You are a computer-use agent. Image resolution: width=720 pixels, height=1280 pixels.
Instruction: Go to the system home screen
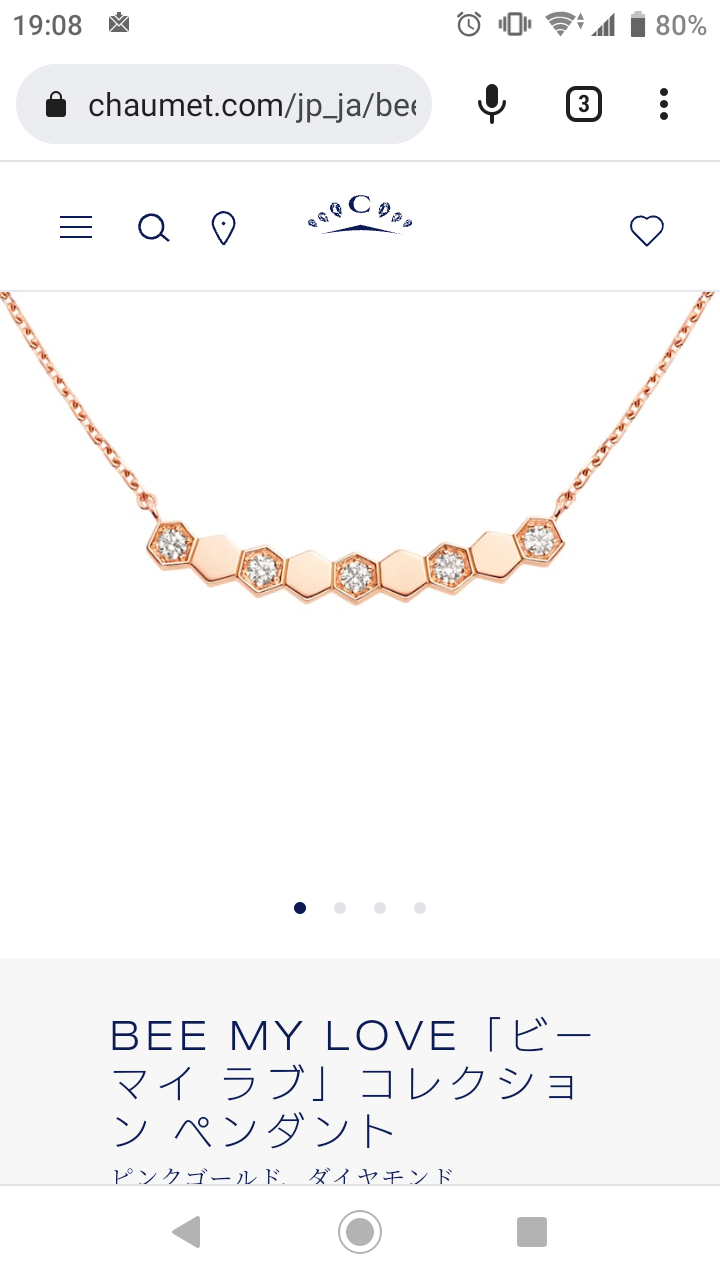click(360, 1232)
